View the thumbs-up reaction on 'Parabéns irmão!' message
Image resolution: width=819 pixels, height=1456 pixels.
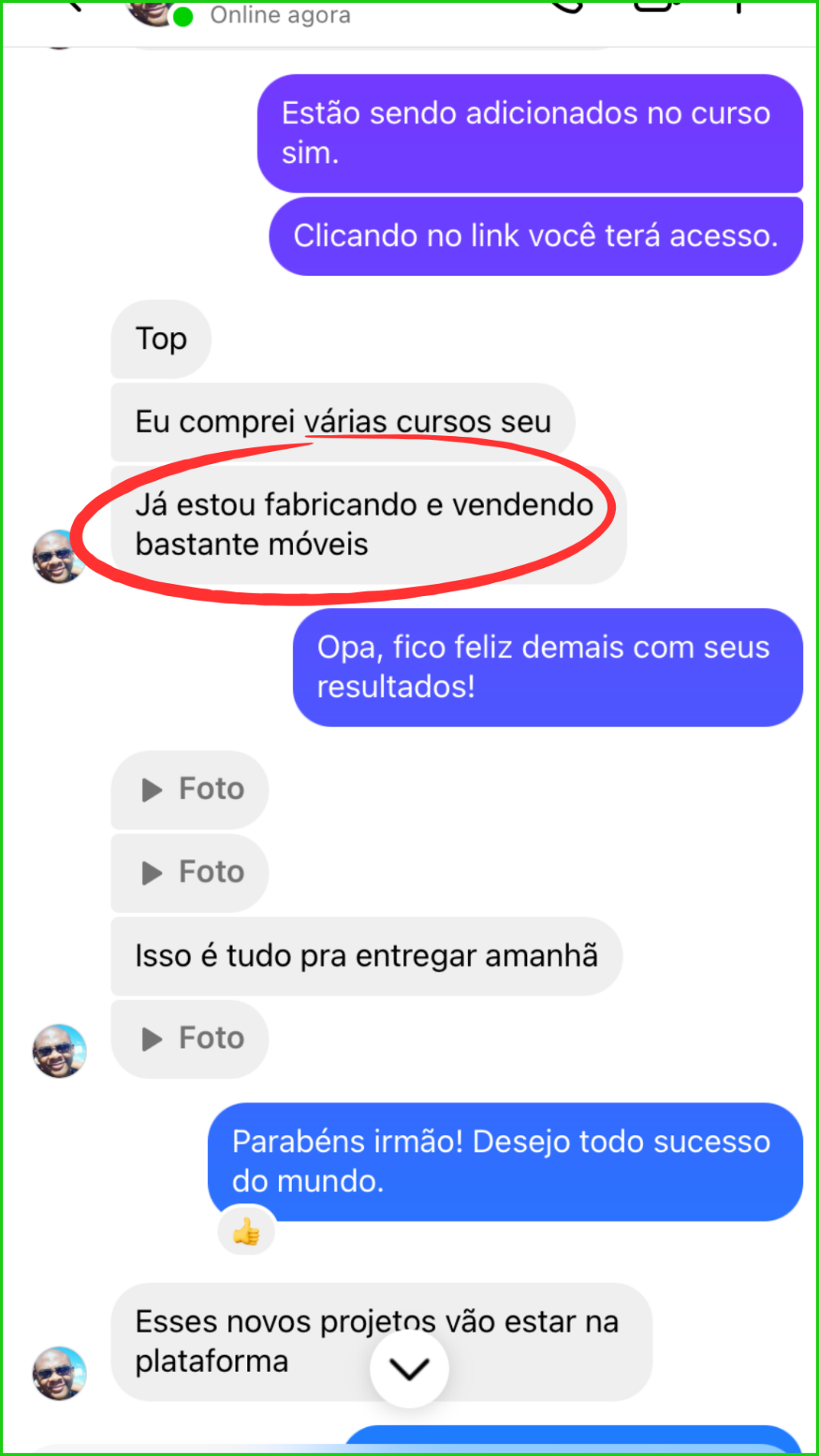(246, 1232)
